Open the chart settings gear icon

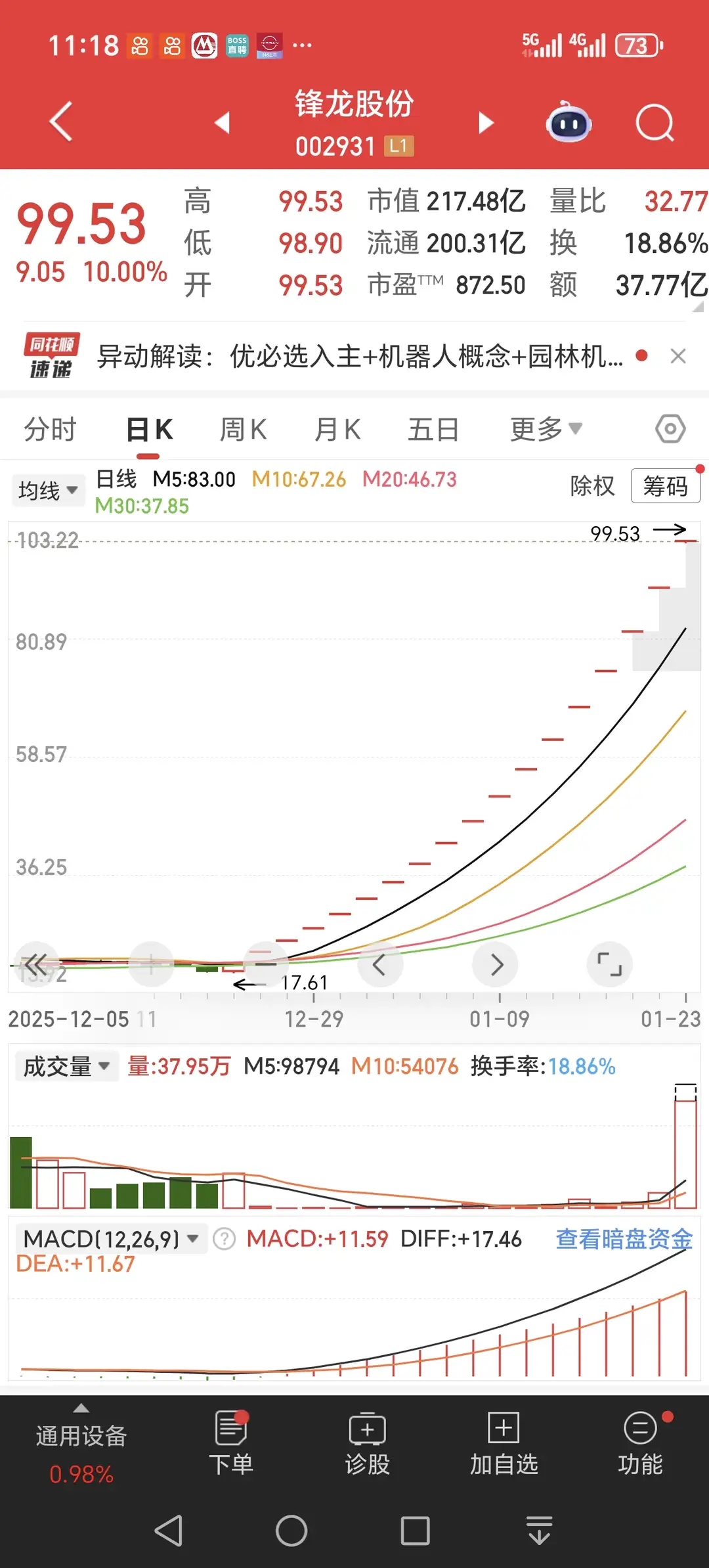pyautogui.click(x=670, y=428)
